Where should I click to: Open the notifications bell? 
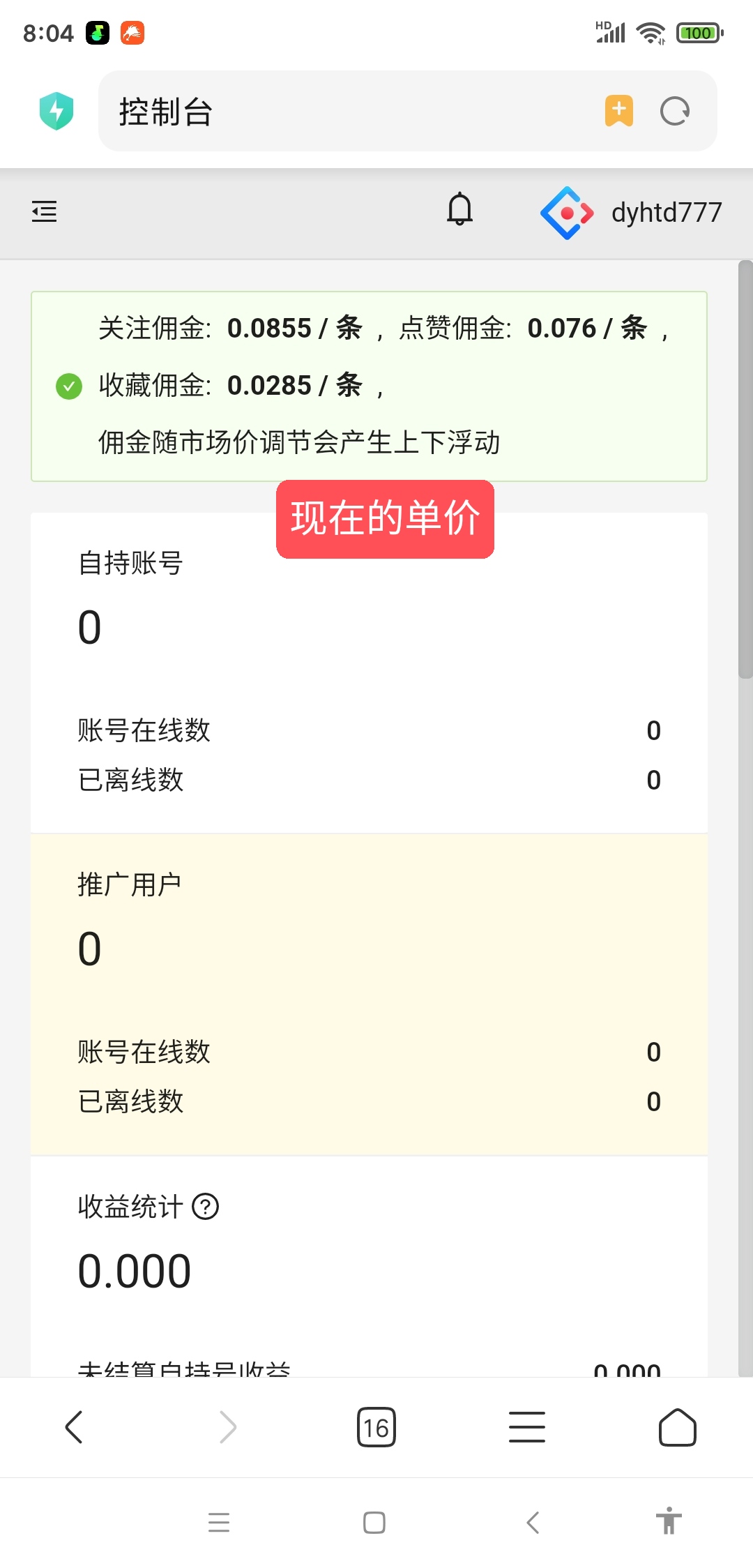click(460, 209)
